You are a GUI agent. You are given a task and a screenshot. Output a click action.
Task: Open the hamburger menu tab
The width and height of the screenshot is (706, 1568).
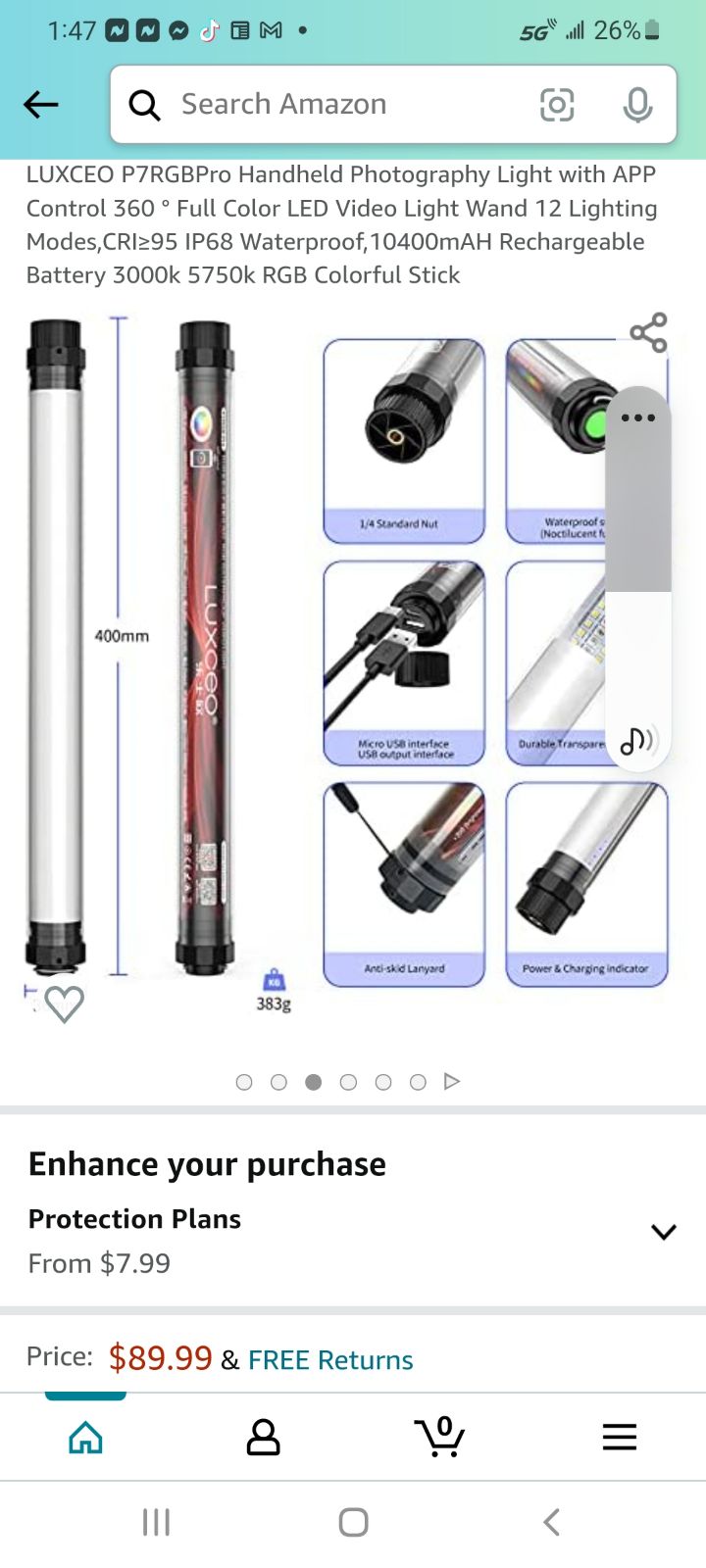coord(619,1437)
